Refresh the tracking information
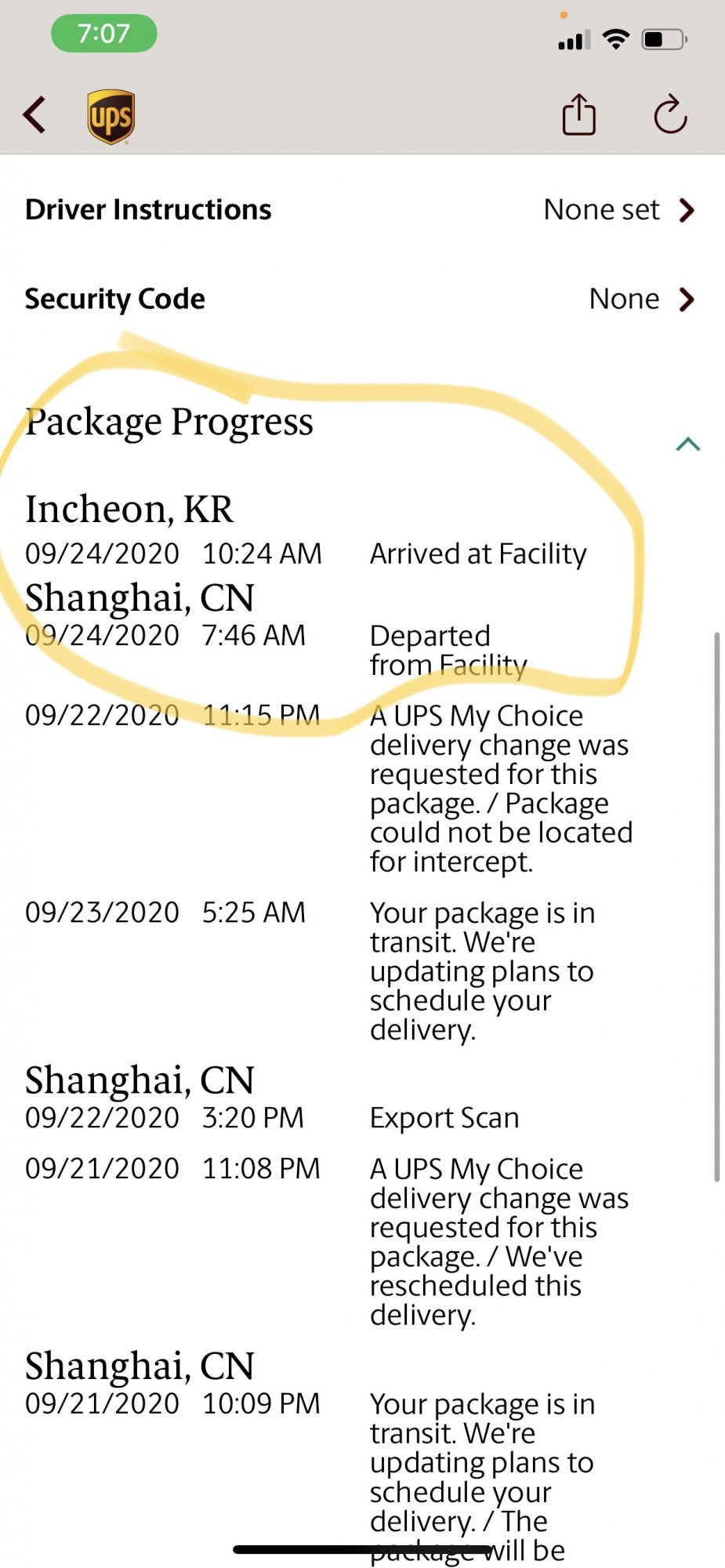 click(671, 114)
